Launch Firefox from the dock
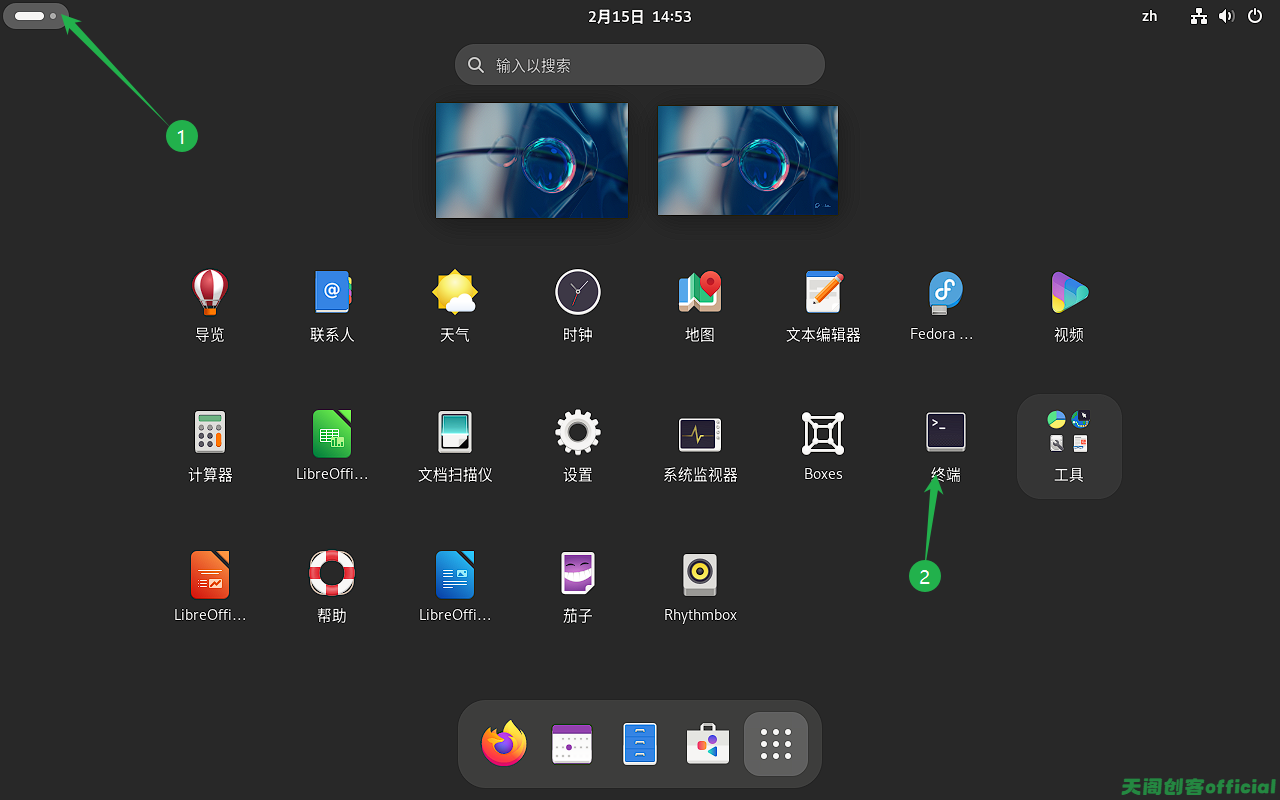The image size is (1280, 800). (x=504, y=744)
